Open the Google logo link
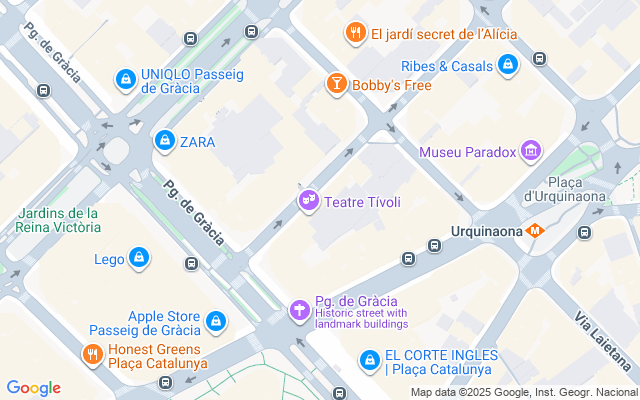The width and height of the screenshot is (640, 400). click(x=33, y=388)
